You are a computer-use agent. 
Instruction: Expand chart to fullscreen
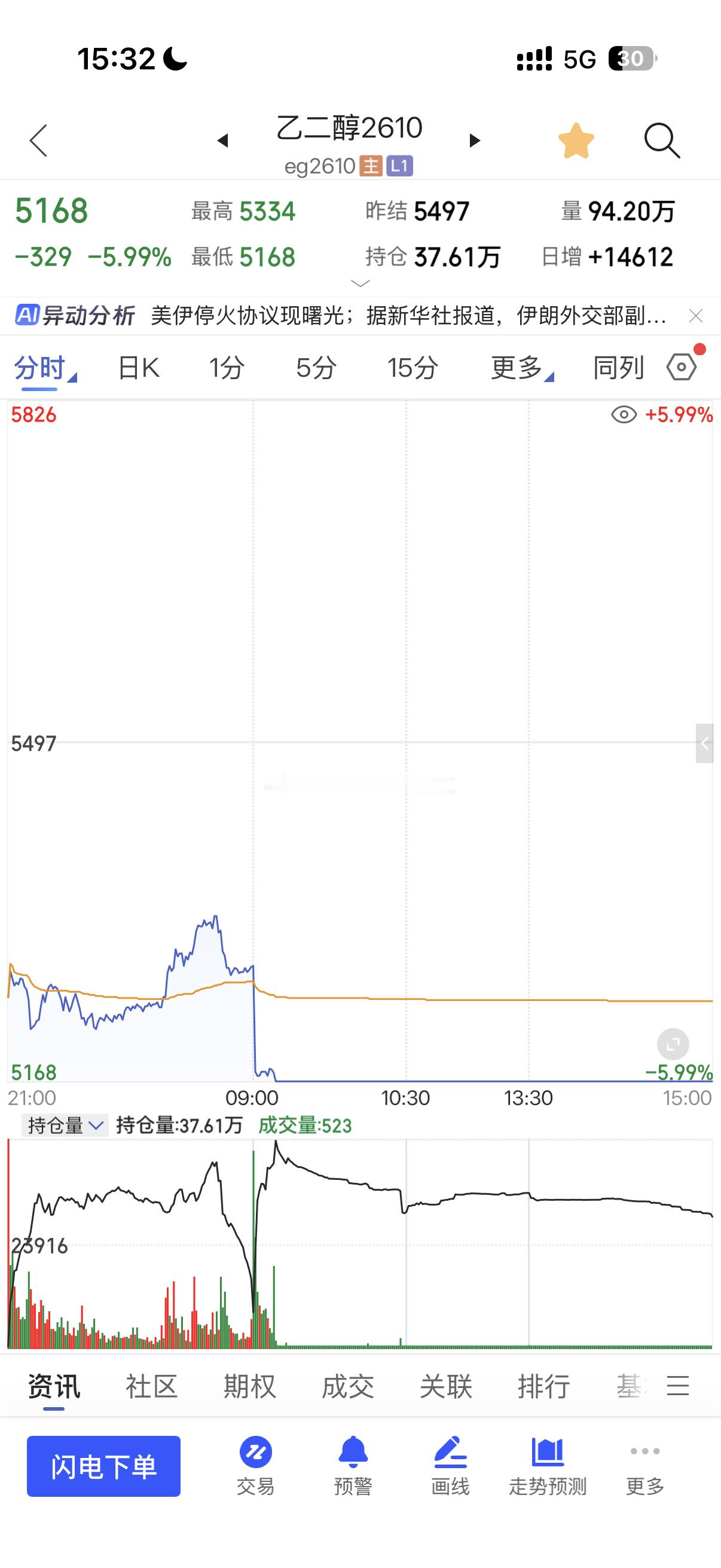(x=673, y=1045)
